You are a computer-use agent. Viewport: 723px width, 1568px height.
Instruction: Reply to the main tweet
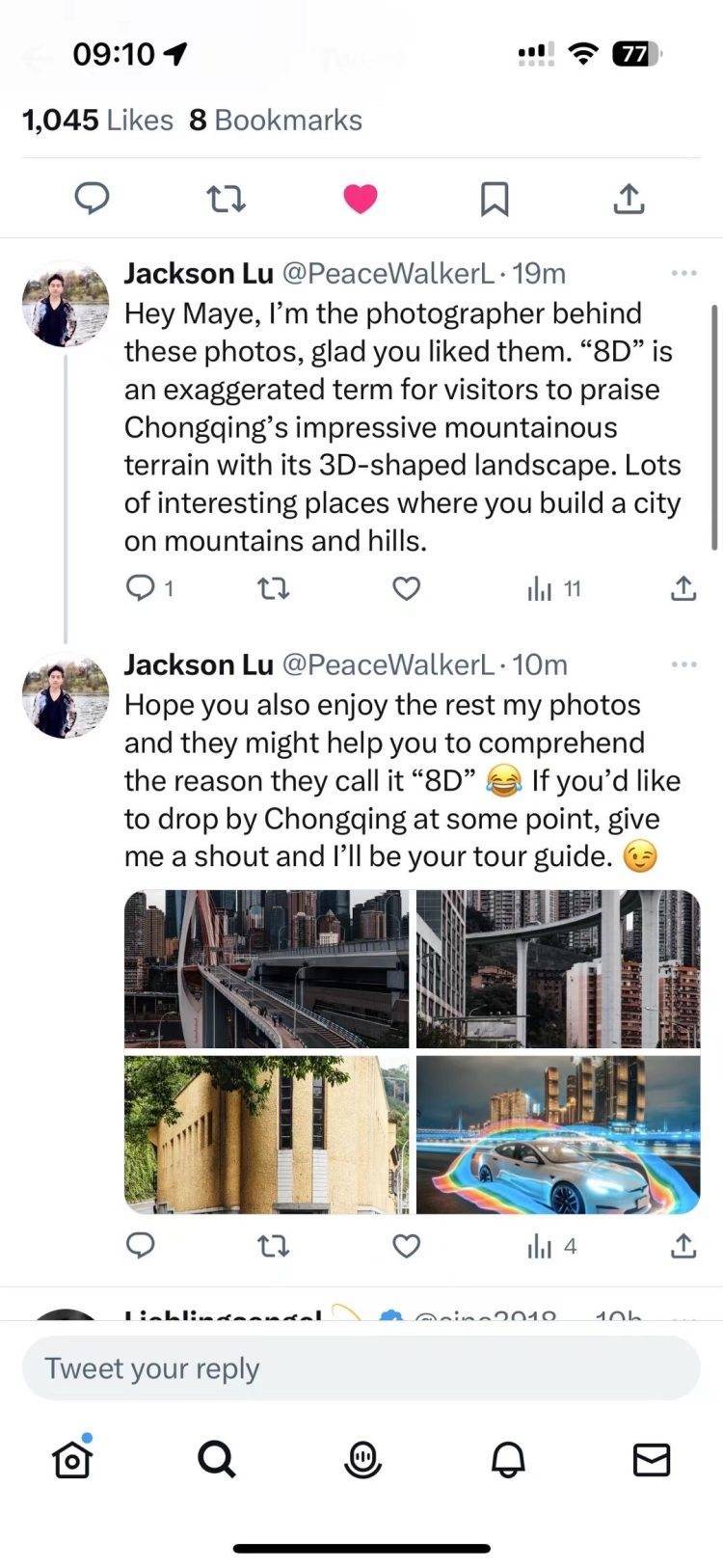[x=92, y=199]
